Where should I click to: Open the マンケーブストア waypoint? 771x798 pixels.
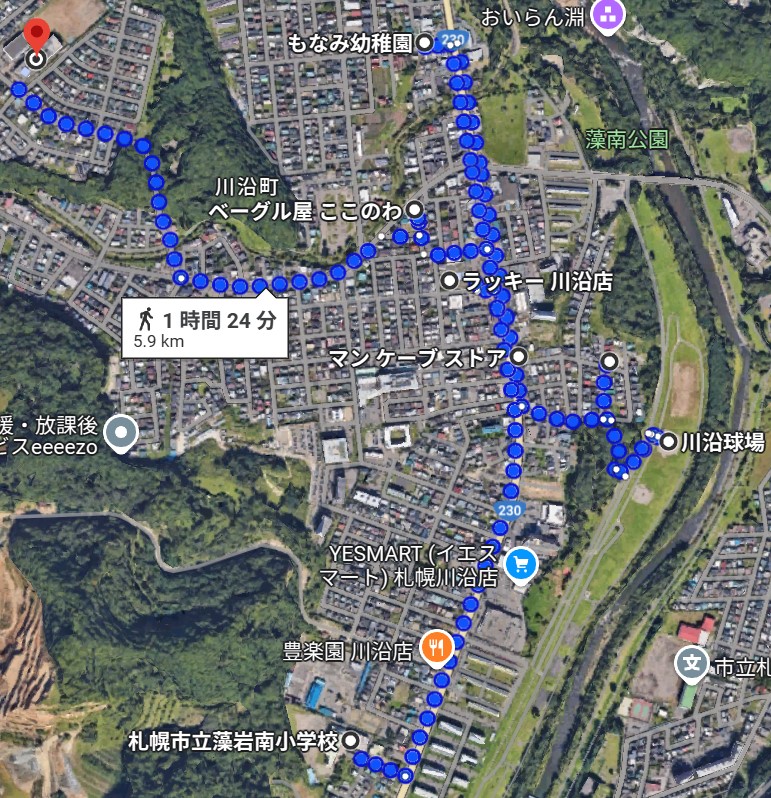tap(519, 356)
